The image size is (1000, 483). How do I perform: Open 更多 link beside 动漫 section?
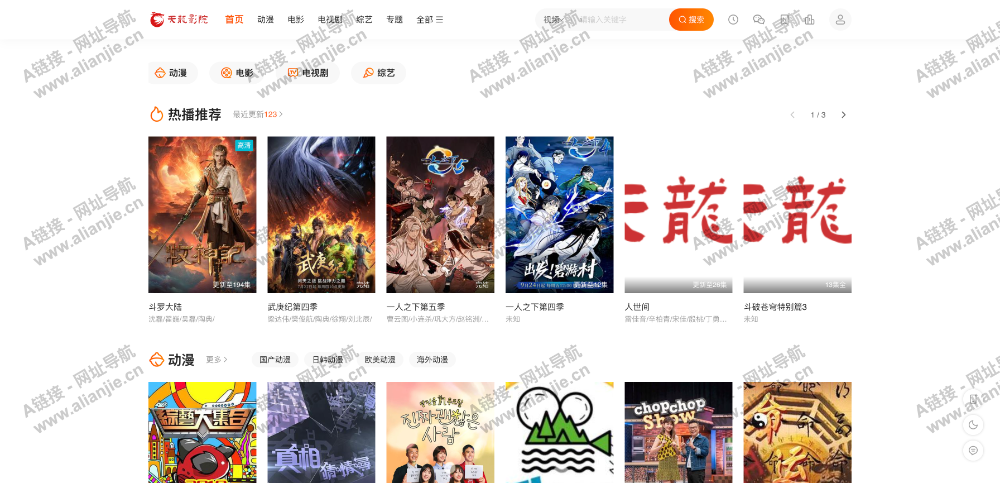point(217,359)
